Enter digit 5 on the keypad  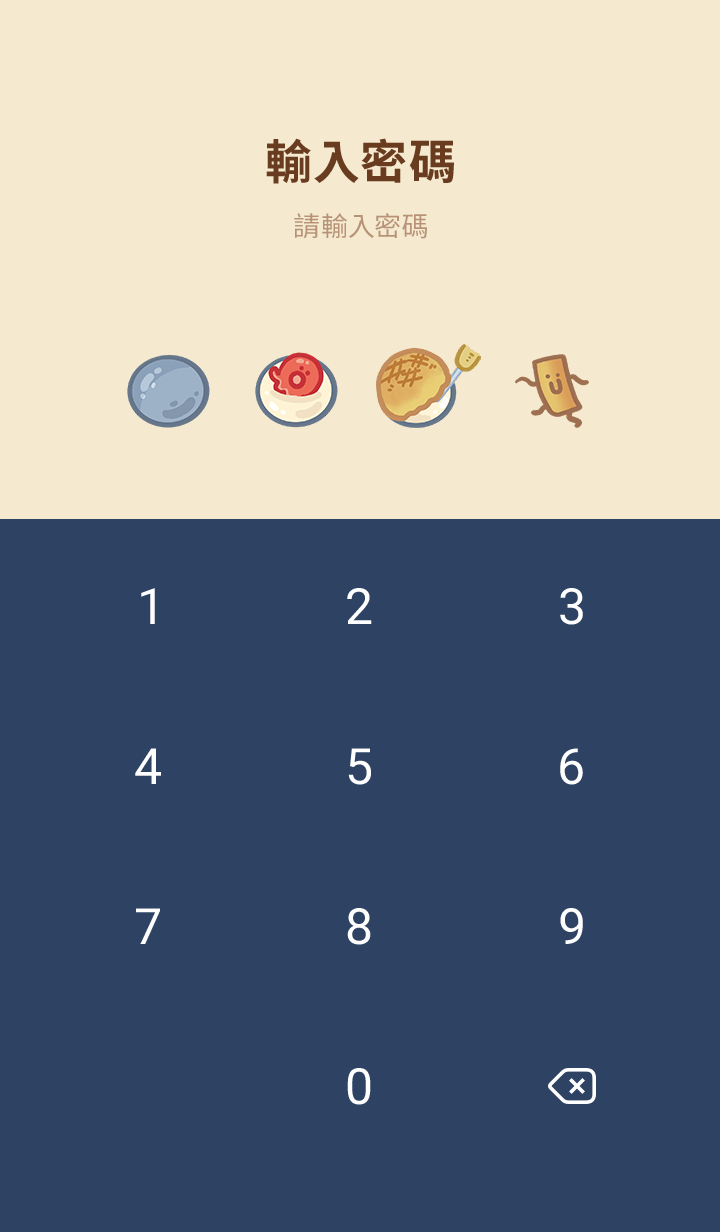359,767
